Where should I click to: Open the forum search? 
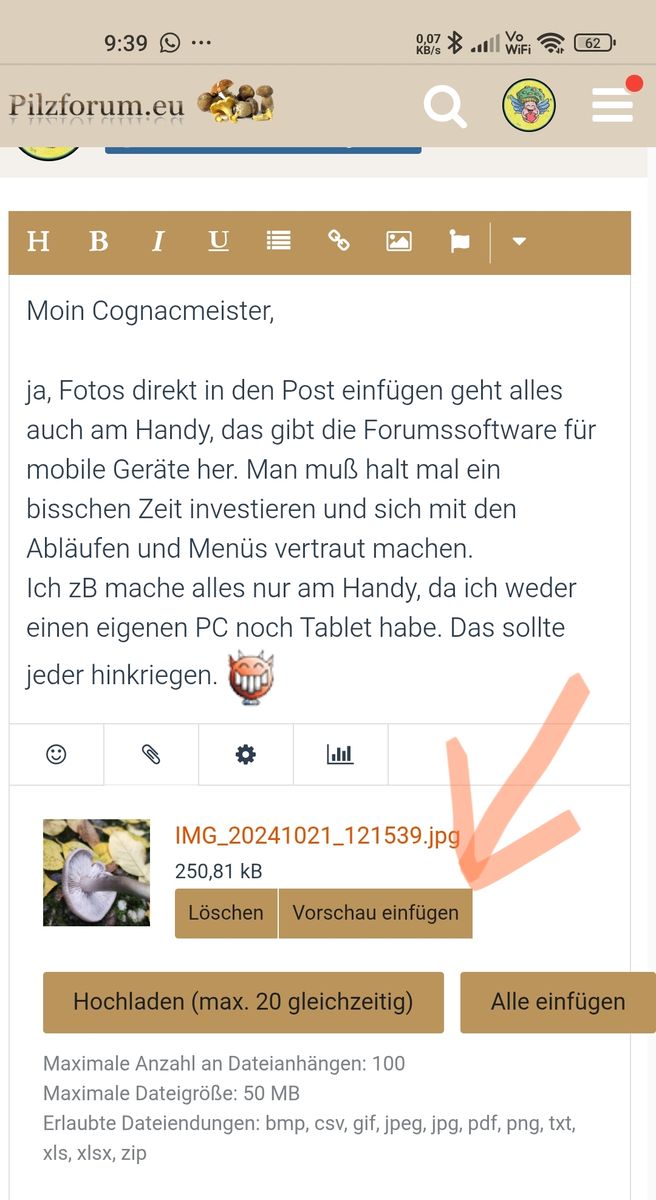point(445,105)
